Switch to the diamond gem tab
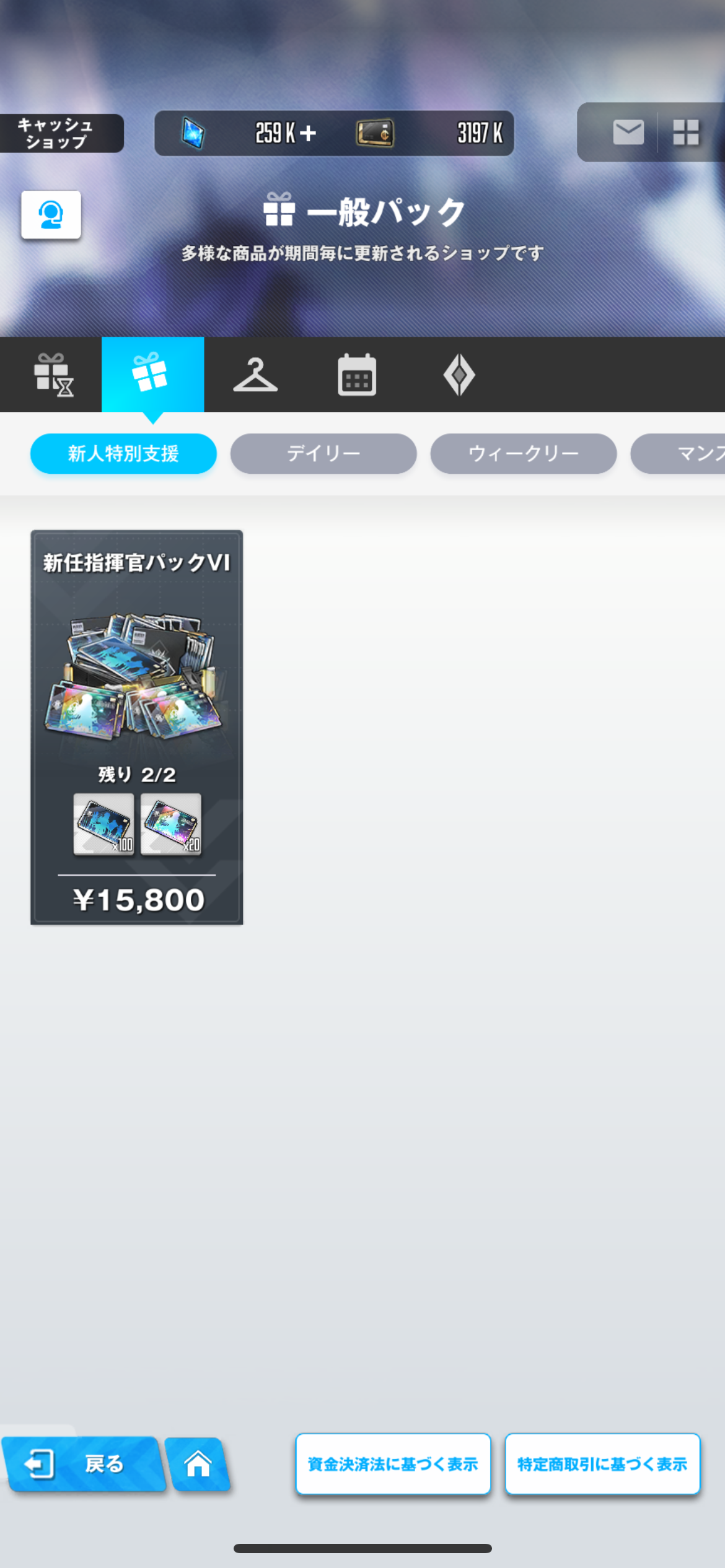The height and width of the screenshot is (1568, 725). pos(459,375)
